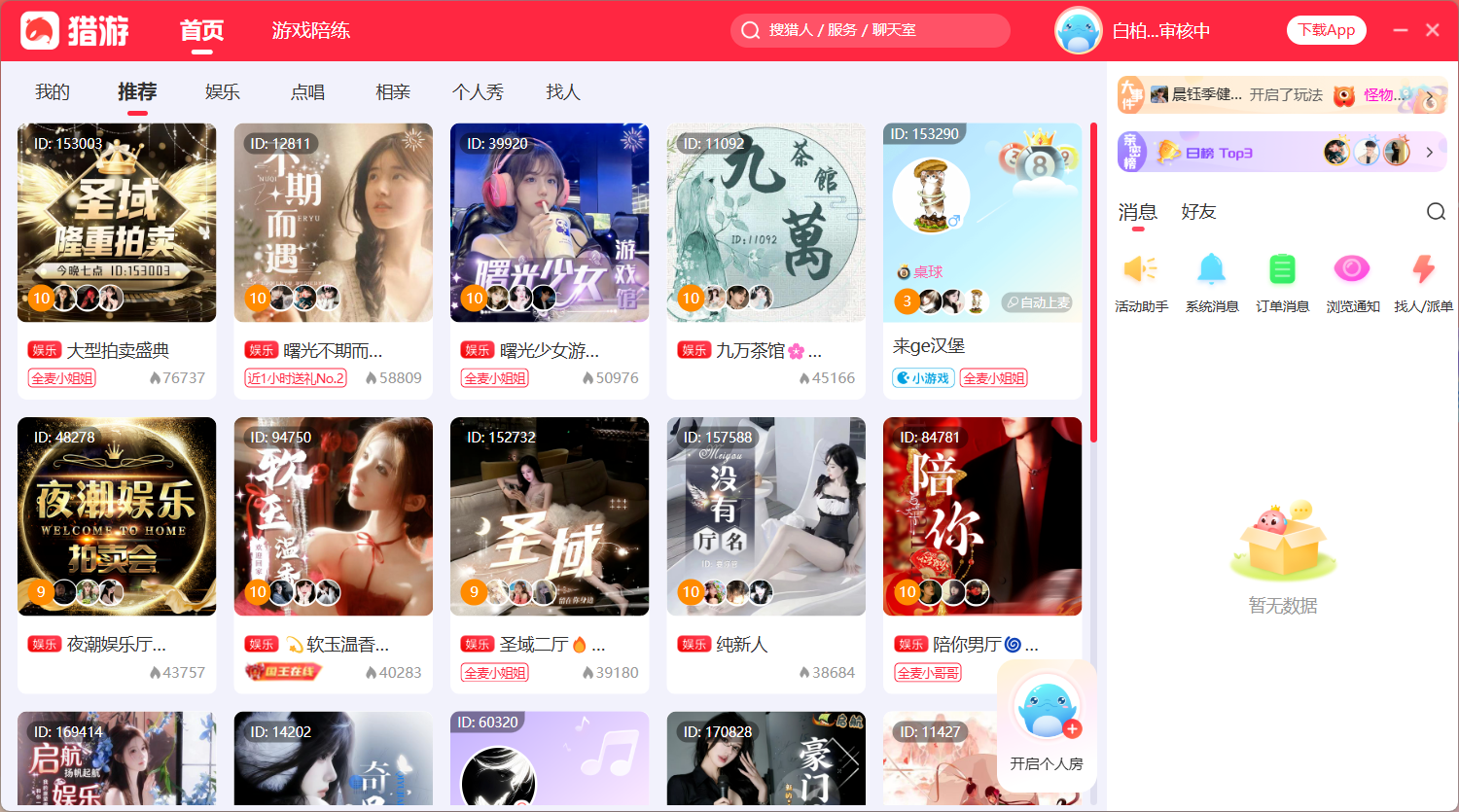The height and width of the screenshot is (812, 1459).
Task: Select the 点唱 category tab
Action: point(307,91)
